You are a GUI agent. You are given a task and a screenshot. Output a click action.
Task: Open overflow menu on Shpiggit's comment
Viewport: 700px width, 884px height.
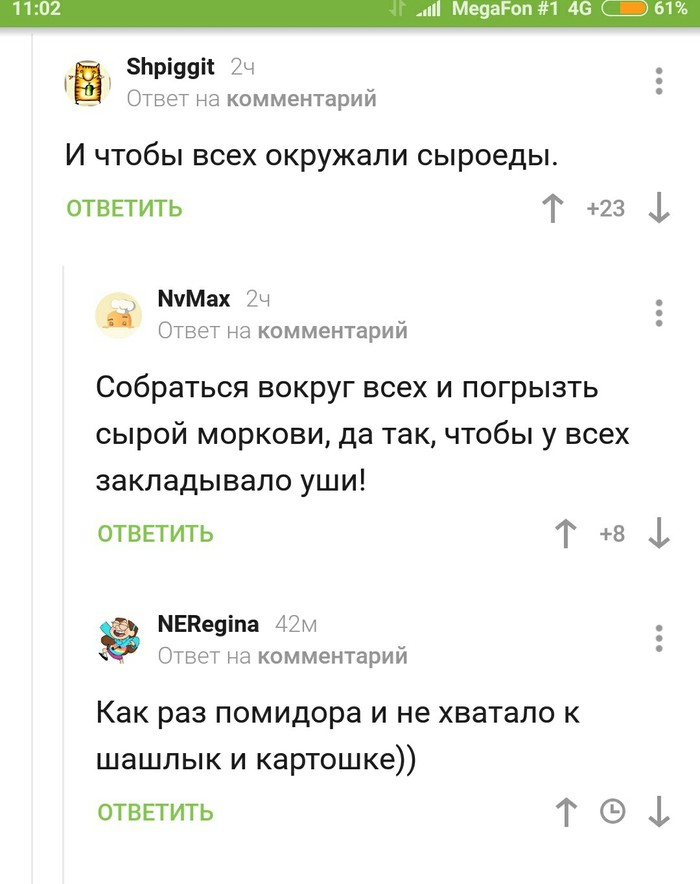tap(659, 81)
